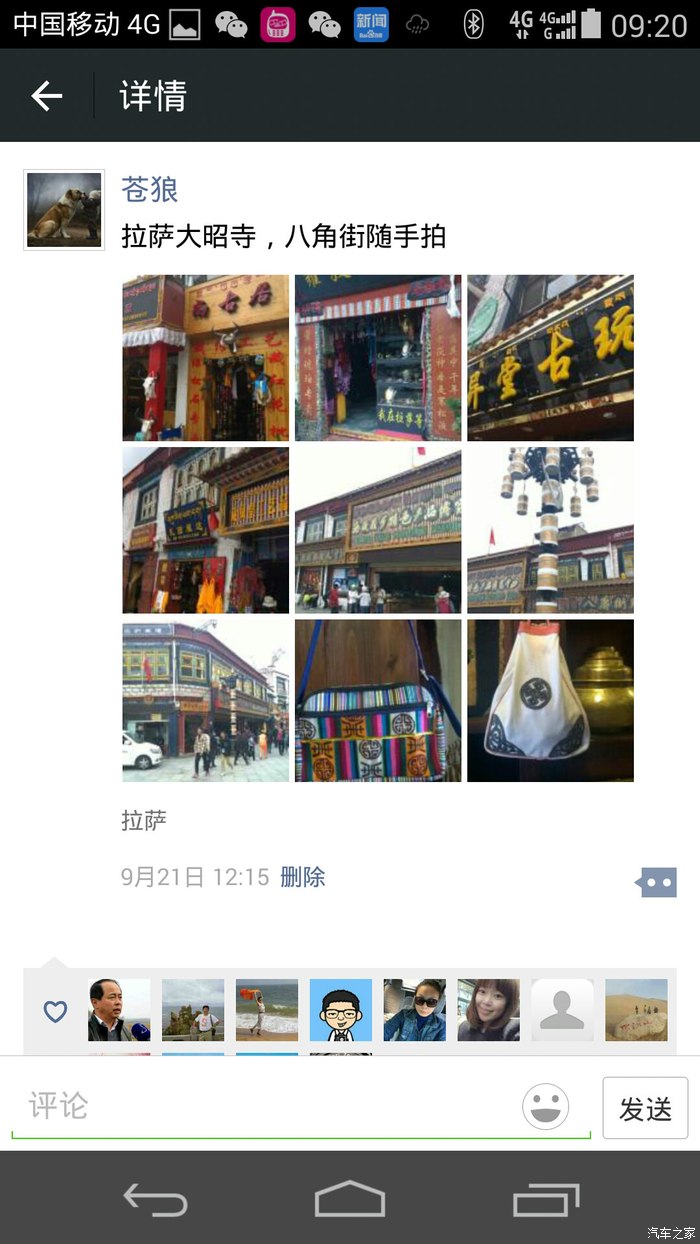View white pouch photo

pos(550,701)
